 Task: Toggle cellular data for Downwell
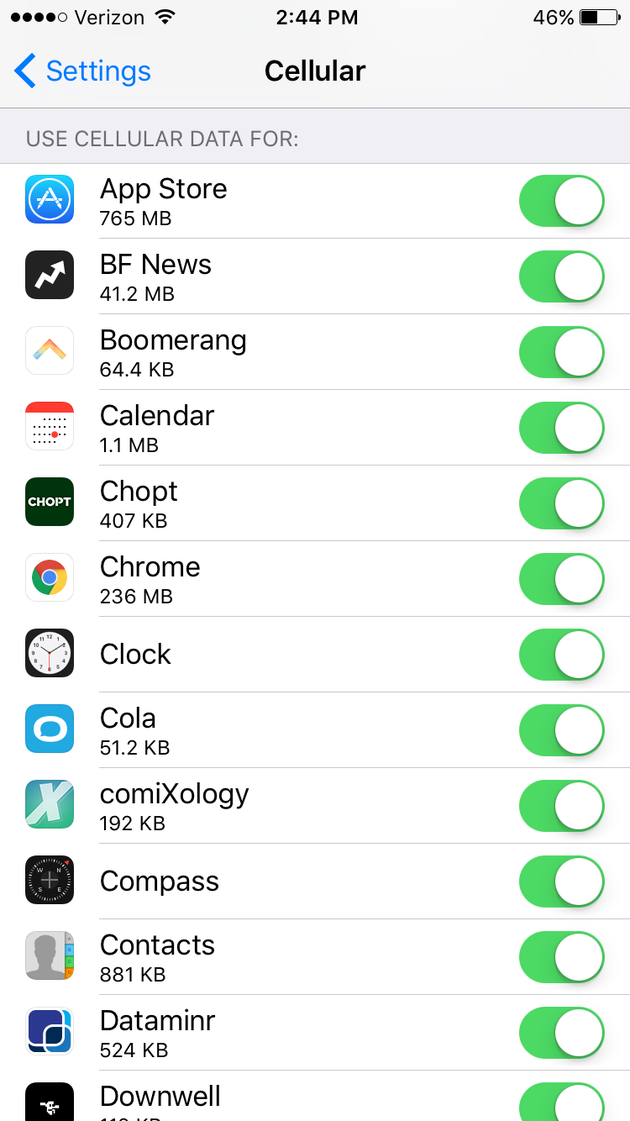tap(562, 1102)
